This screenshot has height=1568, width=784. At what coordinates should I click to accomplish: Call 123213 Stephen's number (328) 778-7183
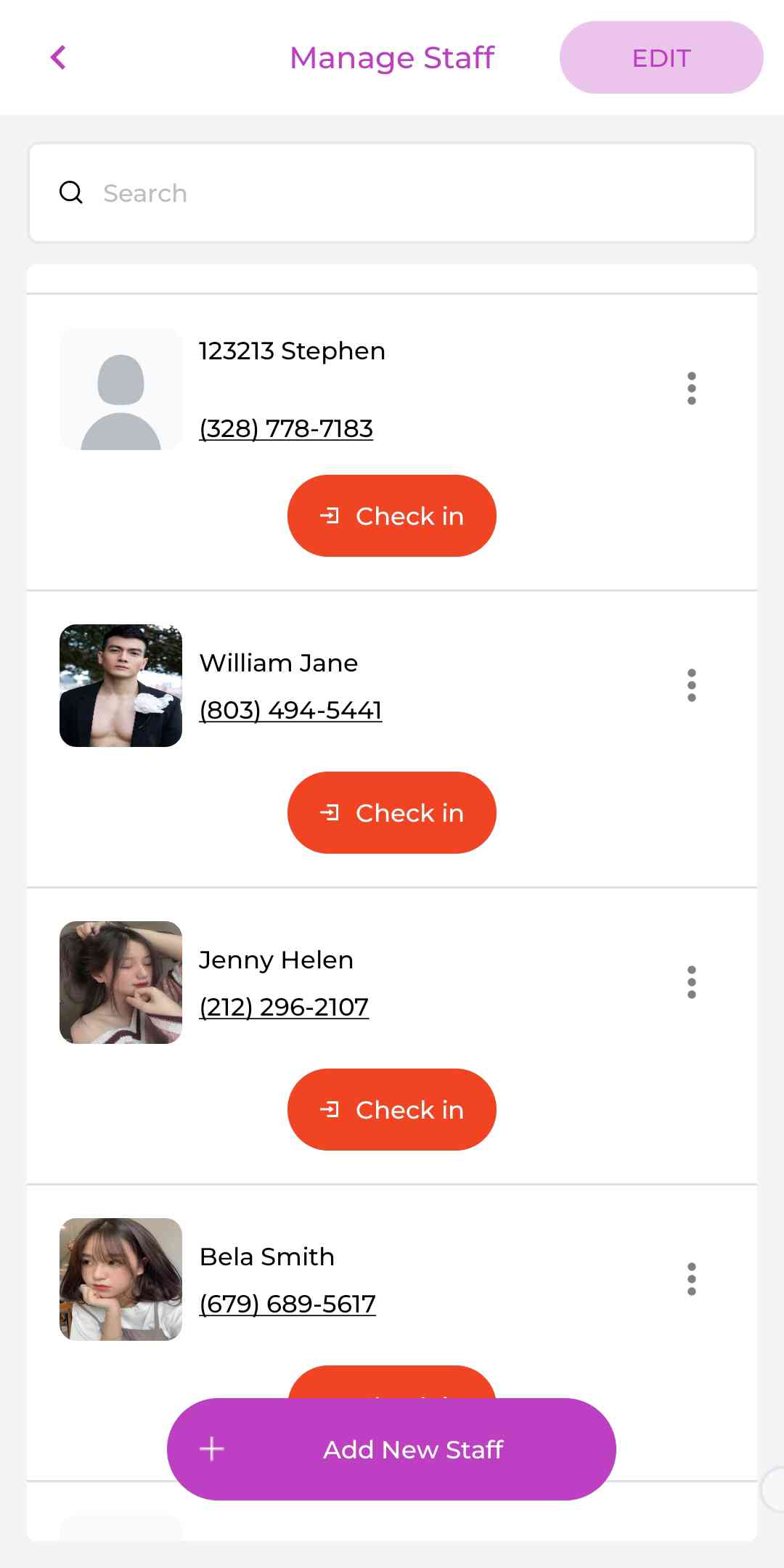[286, 428]
